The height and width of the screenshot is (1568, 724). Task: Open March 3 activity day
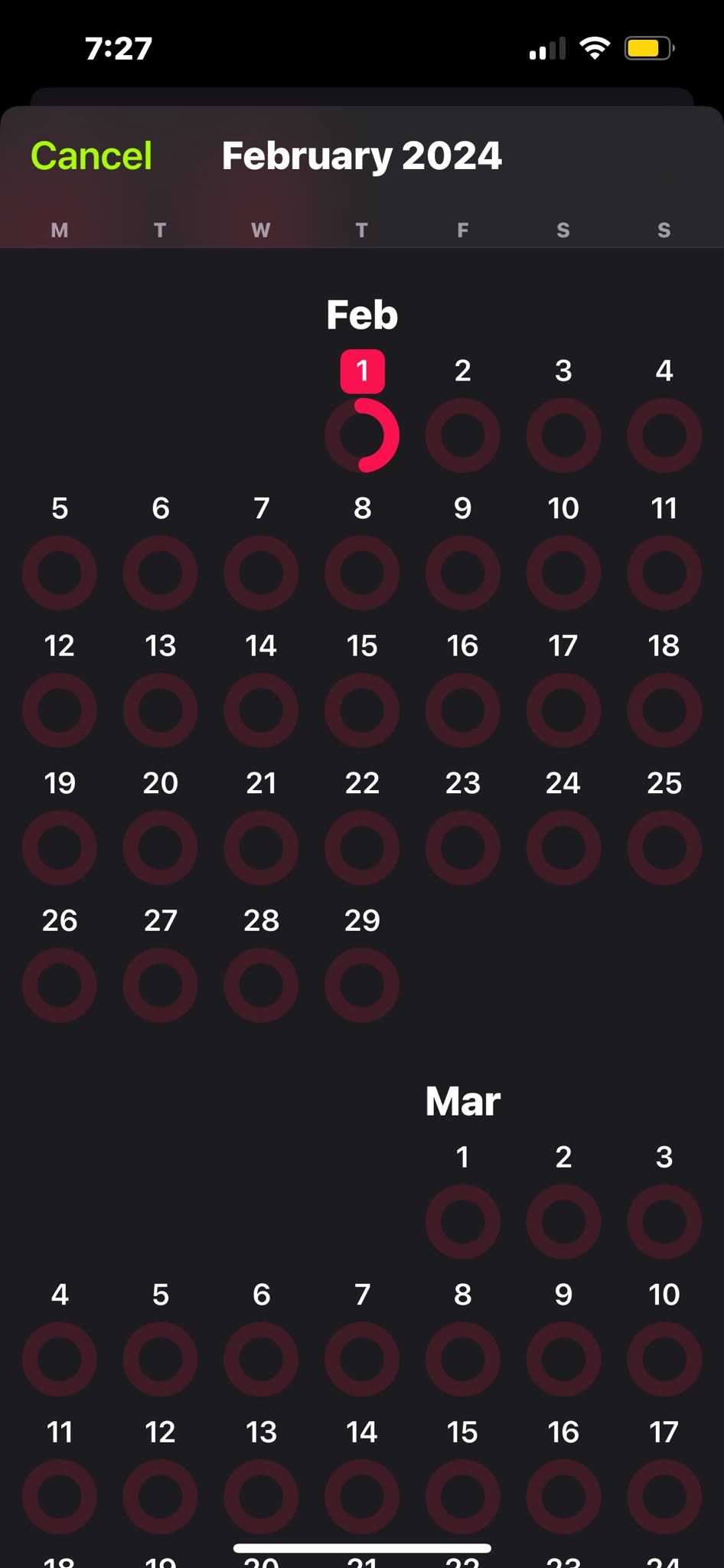[x=664, y=1221]
